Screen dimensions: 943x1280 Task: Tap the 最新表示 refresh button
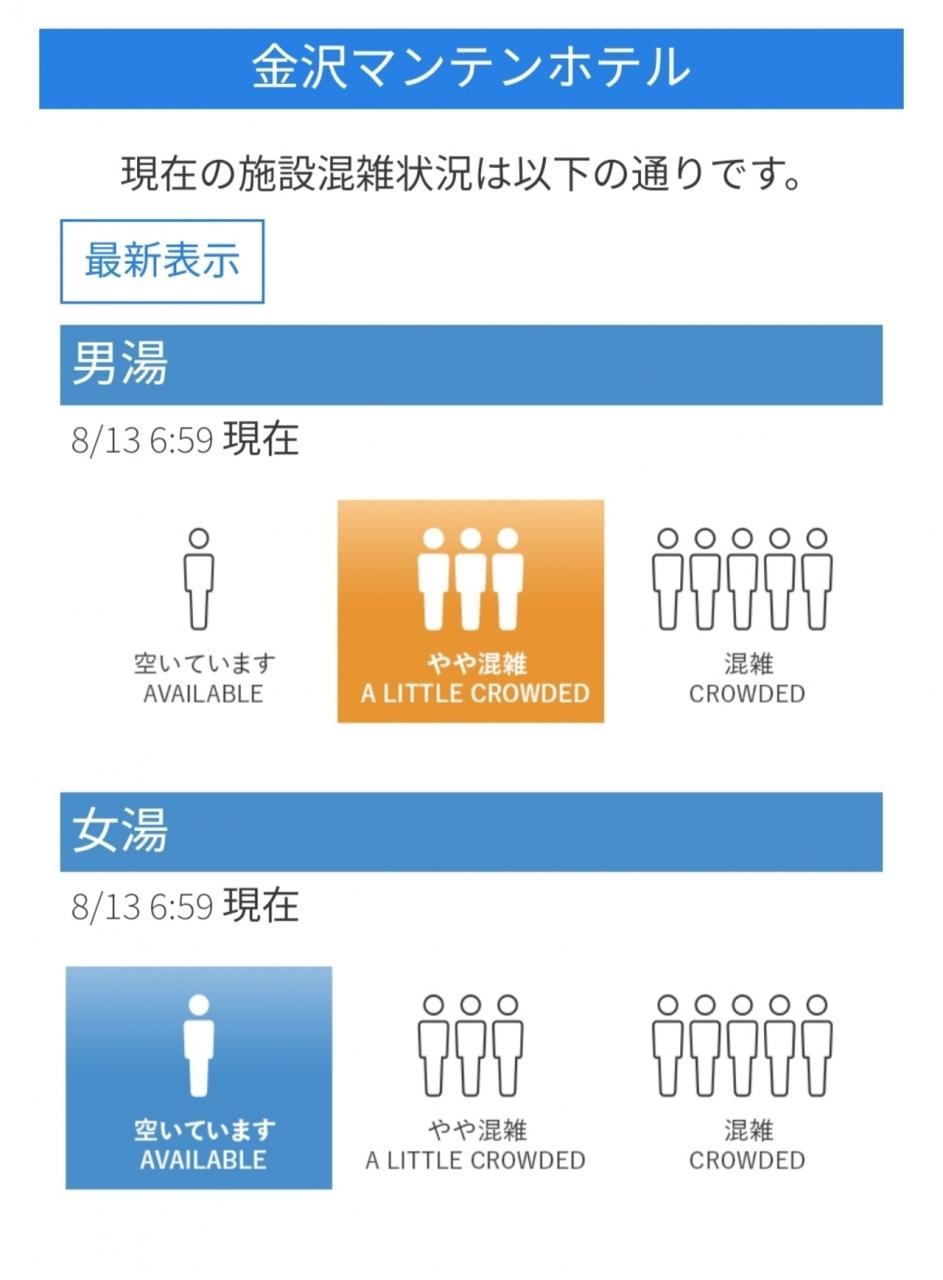pyautogui.click(x=162, y=261)
